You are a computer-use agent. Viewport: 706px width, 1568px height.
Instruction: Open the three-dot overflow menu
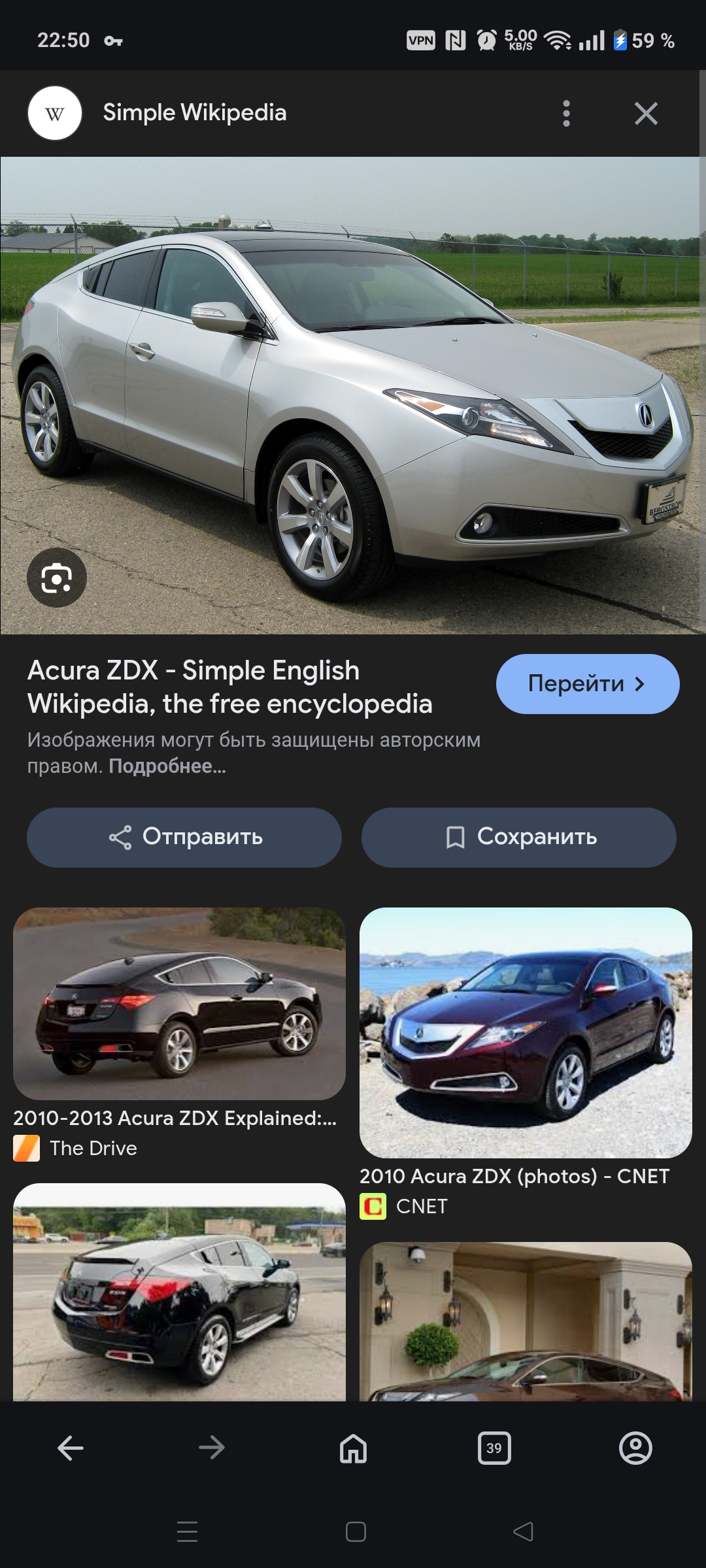click(x=566, y=114)
